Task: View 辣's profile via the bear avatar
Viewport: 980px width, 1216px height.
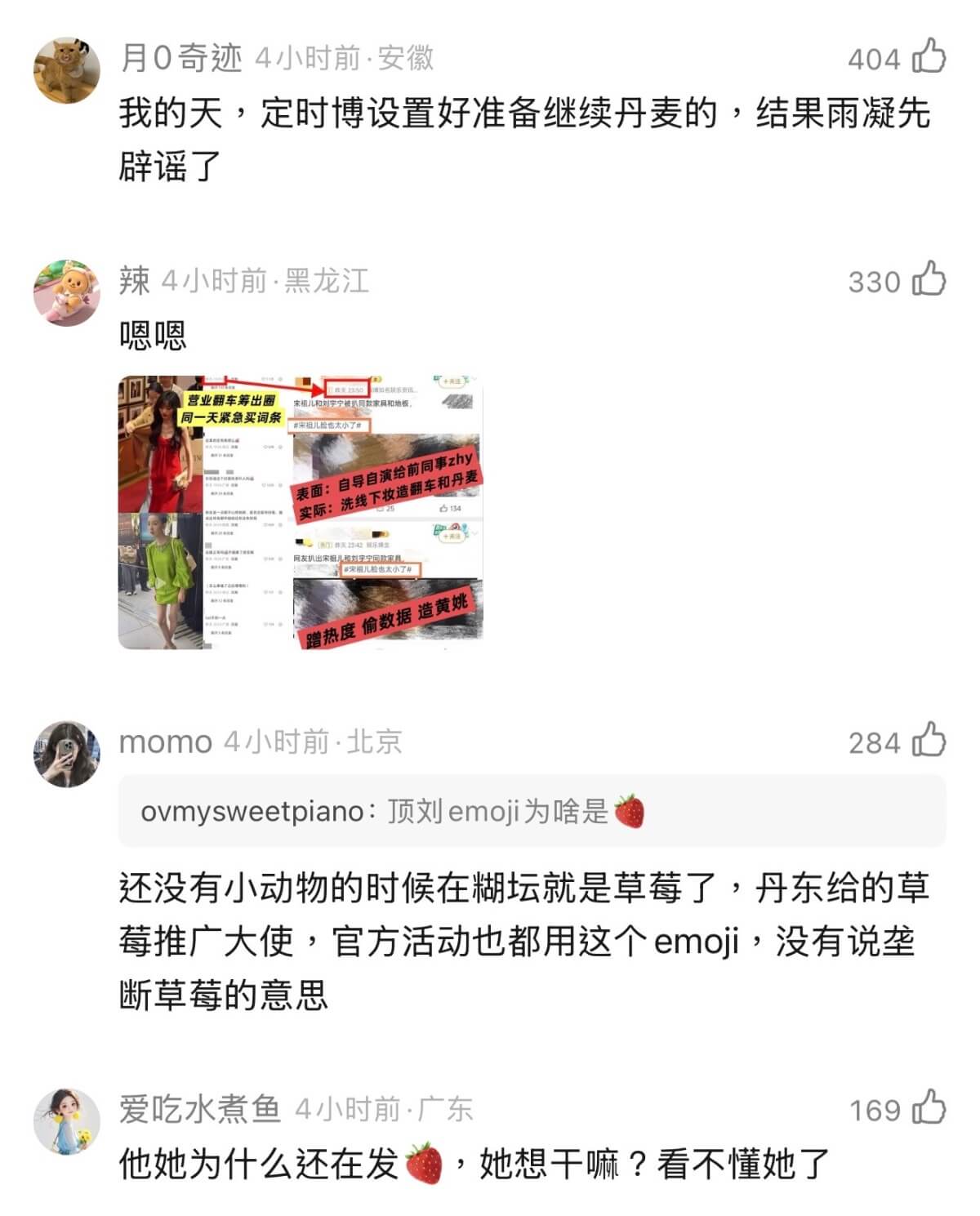Action: coord(66,293)
